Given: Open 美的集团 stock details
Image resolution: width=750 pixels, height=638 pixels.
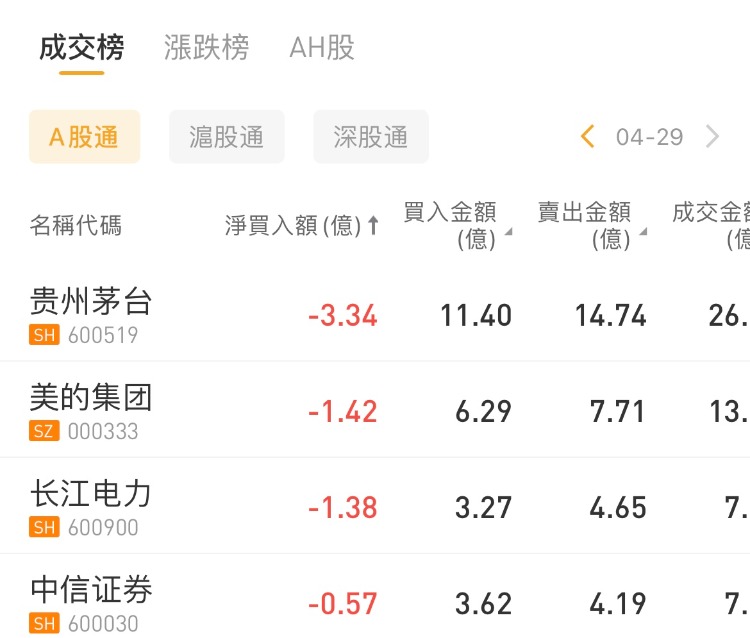Looking at the screenshot, I should (x=91, y=409).
